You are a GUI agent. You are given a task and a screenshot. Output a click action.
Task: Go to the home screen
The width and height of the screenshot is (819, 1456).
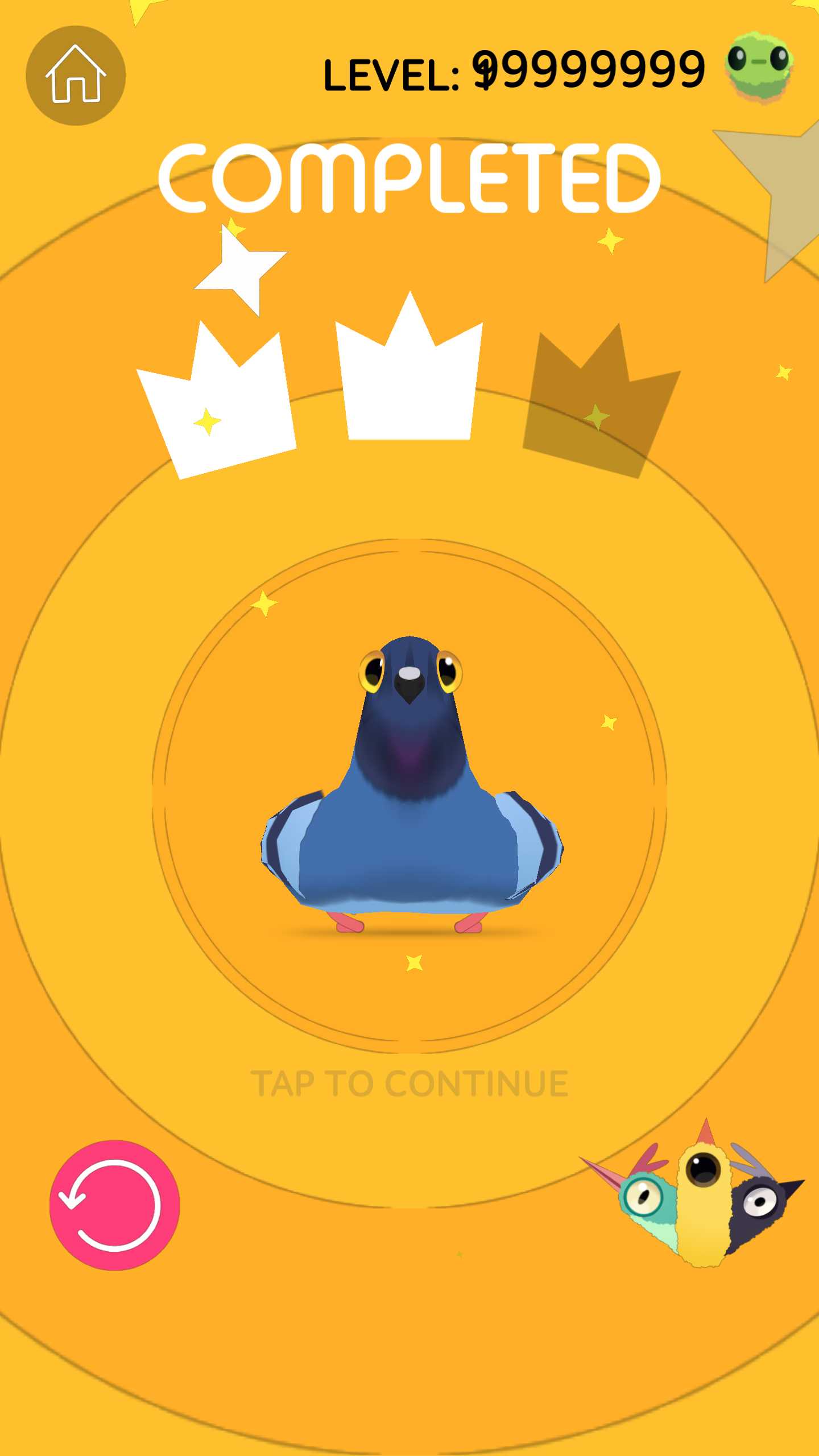pos(76,75)
